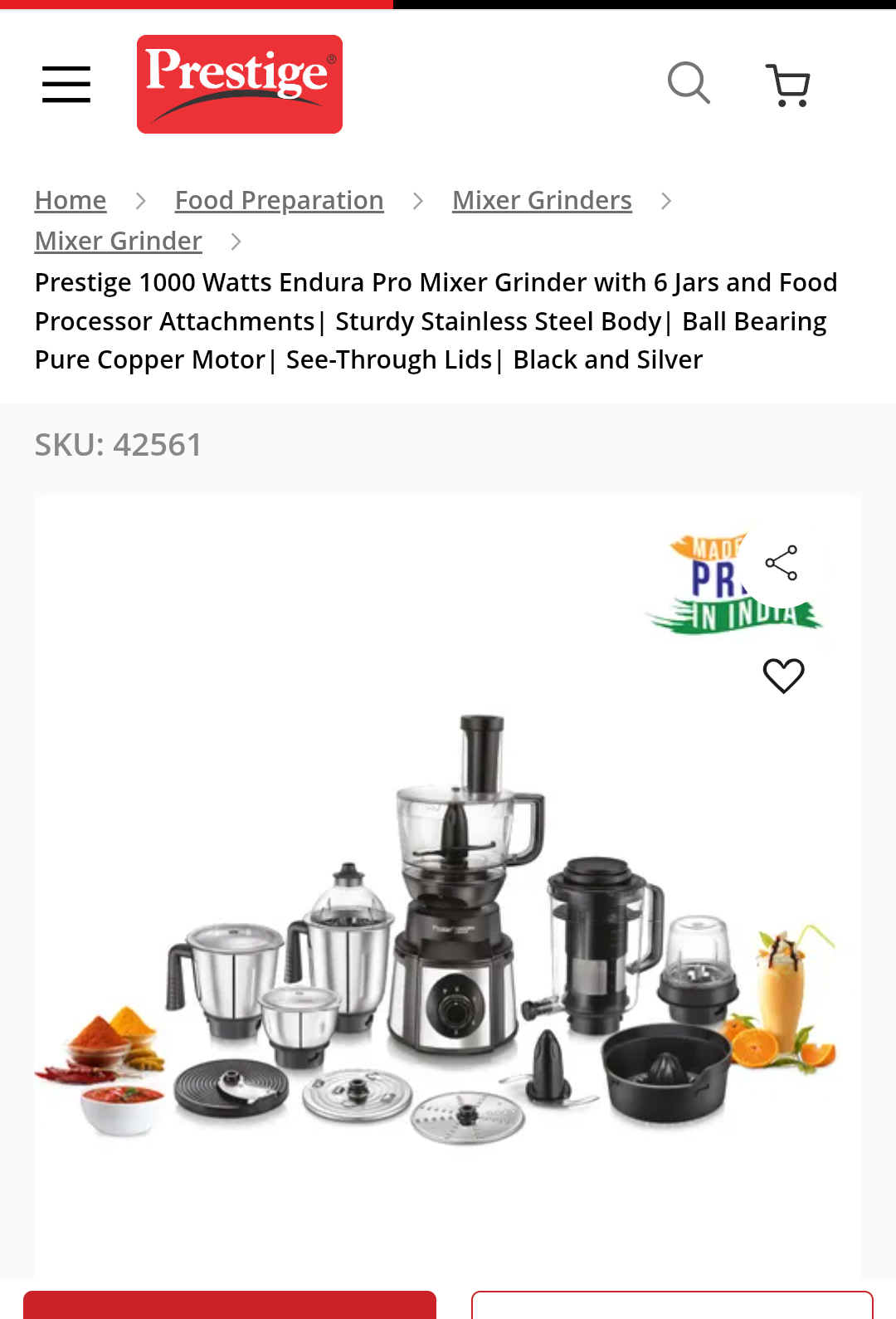Go to Home breadcrumb link
The width and height of the screenshot is (896, 1319).
click(71, 201)
